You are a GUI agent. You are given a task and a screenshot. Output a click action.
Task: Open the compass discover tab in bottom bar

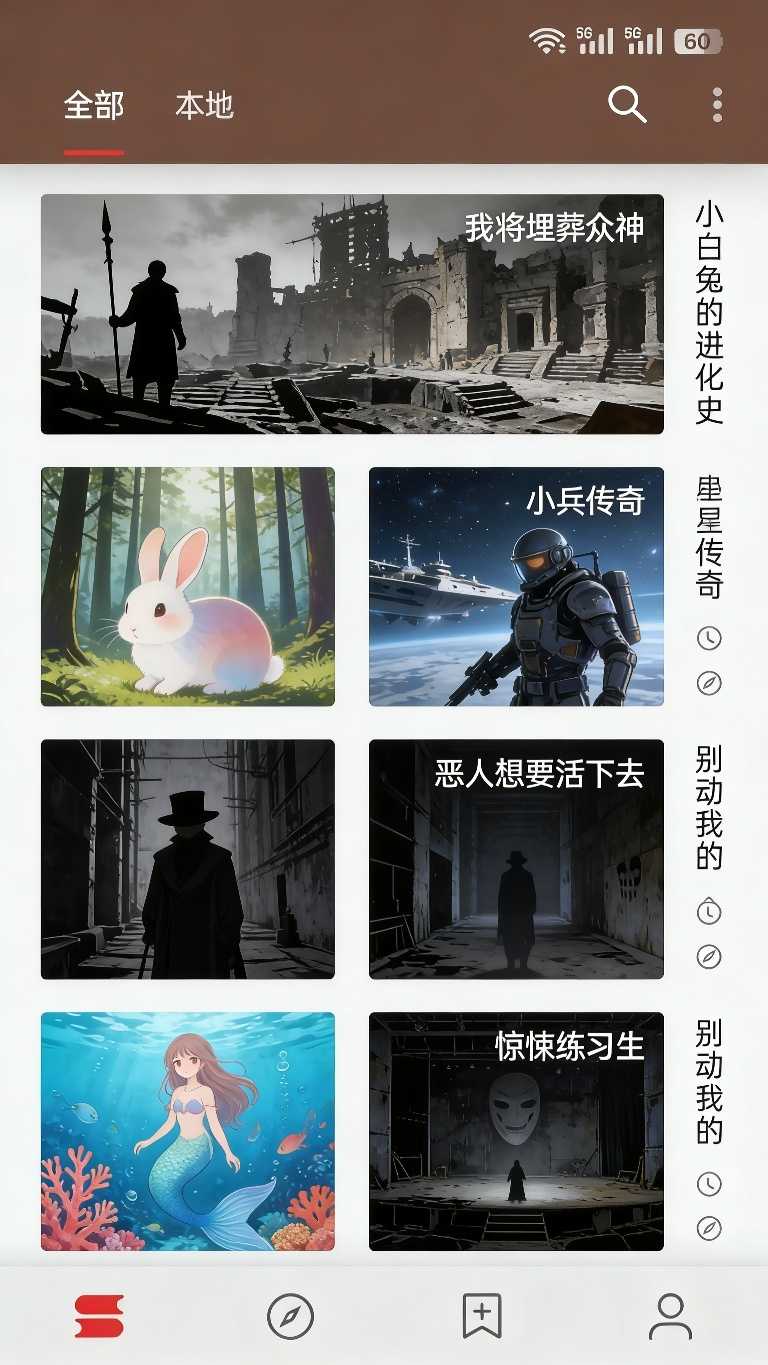coord(290,1316)
